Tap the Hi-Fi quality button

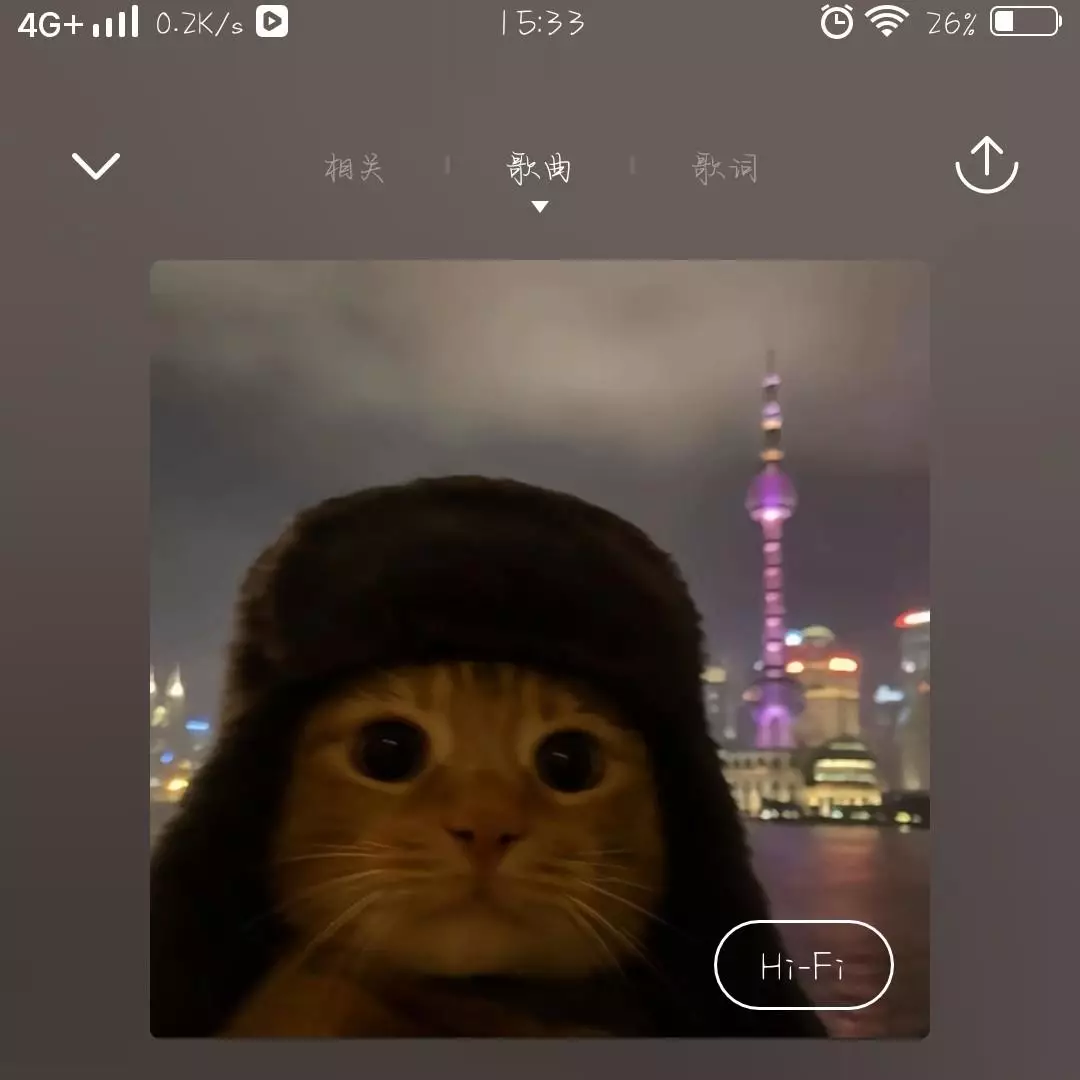[x=804, y=965]
